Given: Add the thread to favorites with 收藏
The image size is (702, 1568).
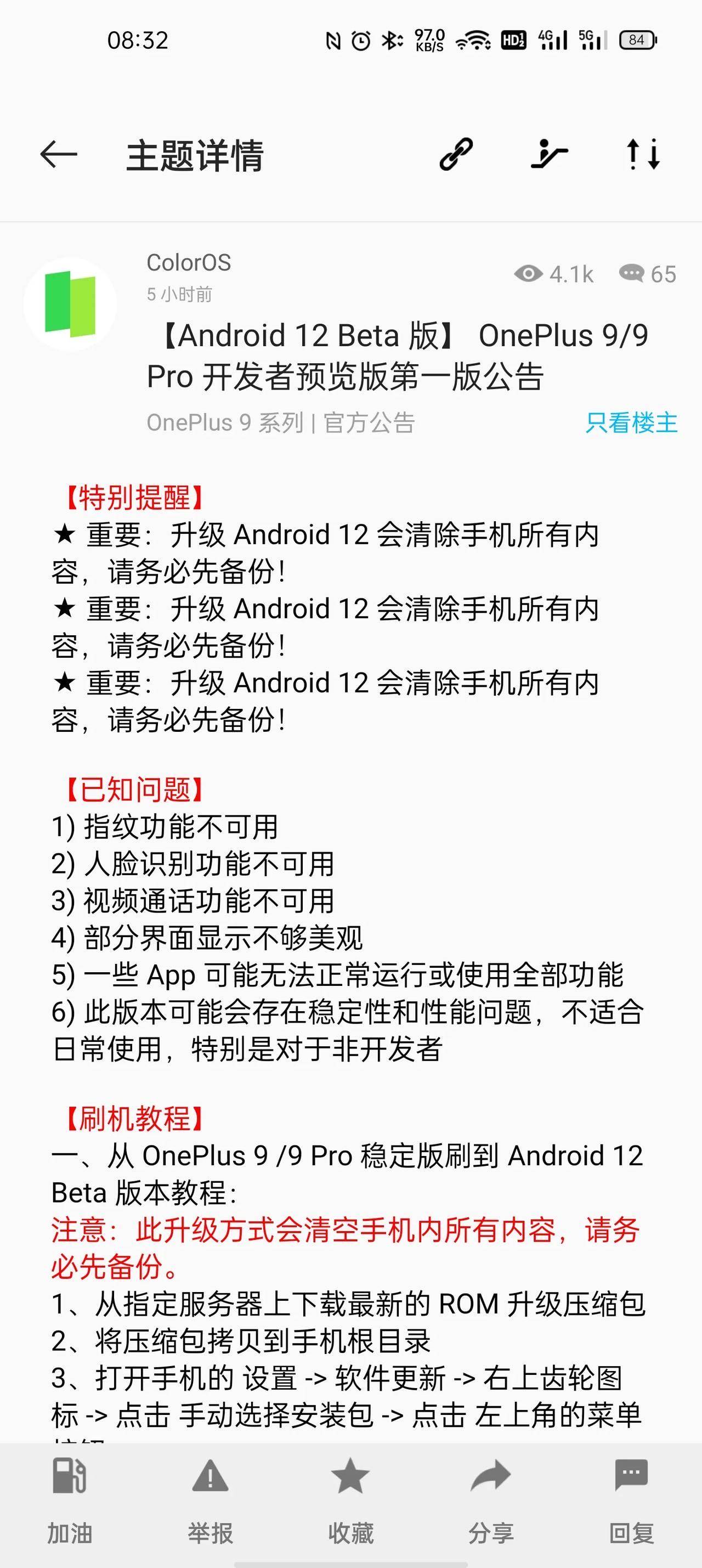Looking at the screenshot, I should (351, 1501).
